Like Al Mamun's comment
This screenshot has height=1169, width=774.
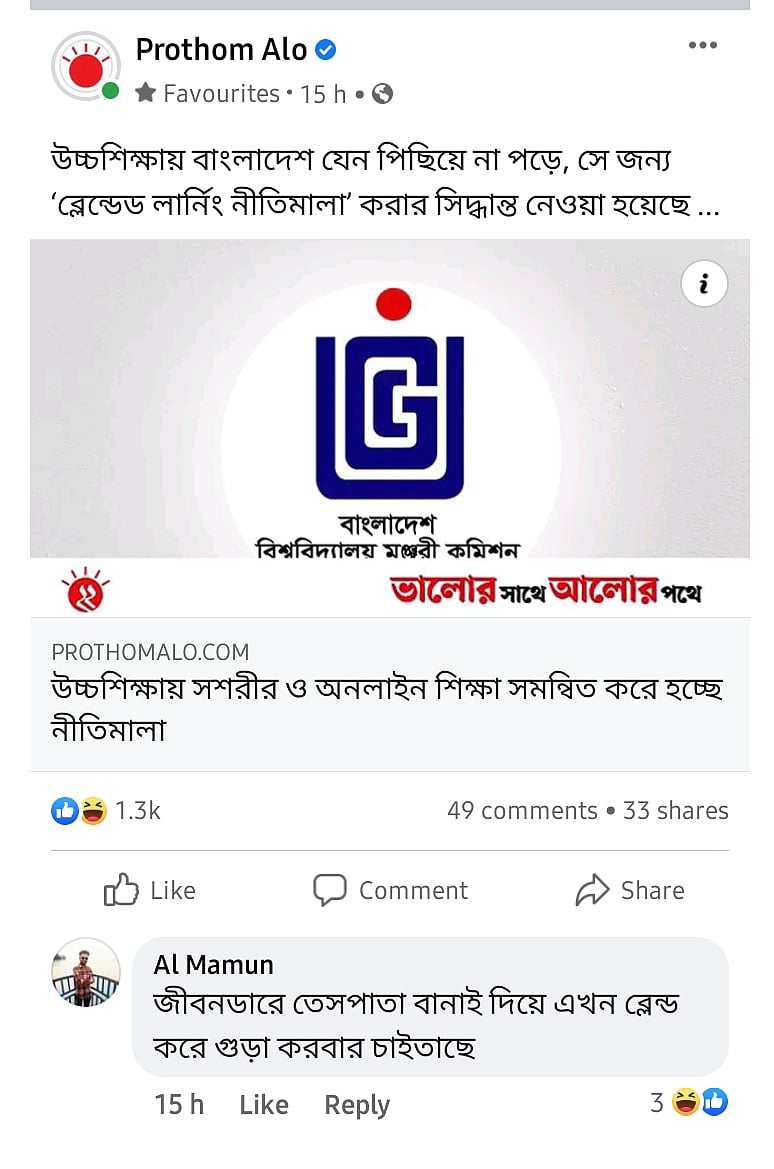(264, 1105)
